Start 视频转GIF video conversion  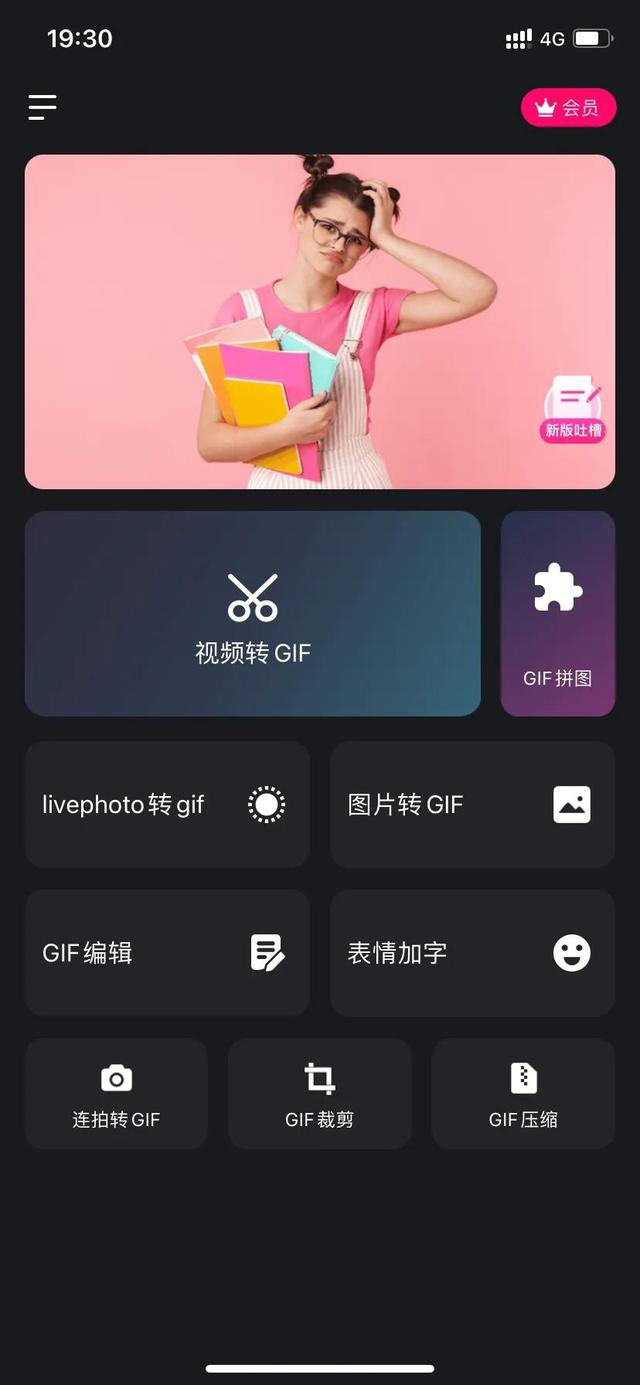click(x=252, y=614)
